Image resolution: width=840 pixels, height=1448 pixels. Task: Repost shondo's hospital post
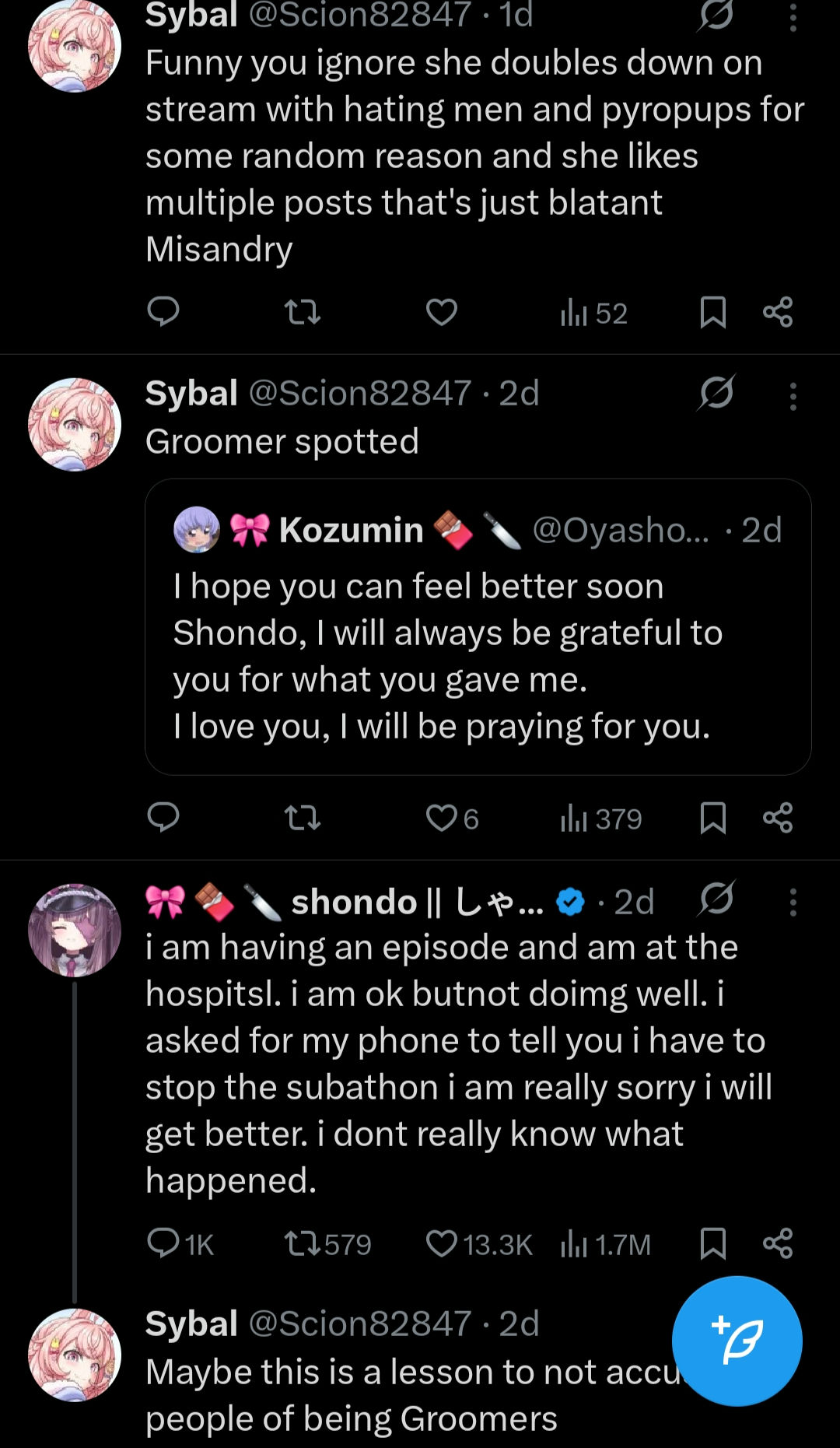(327, 1243)
